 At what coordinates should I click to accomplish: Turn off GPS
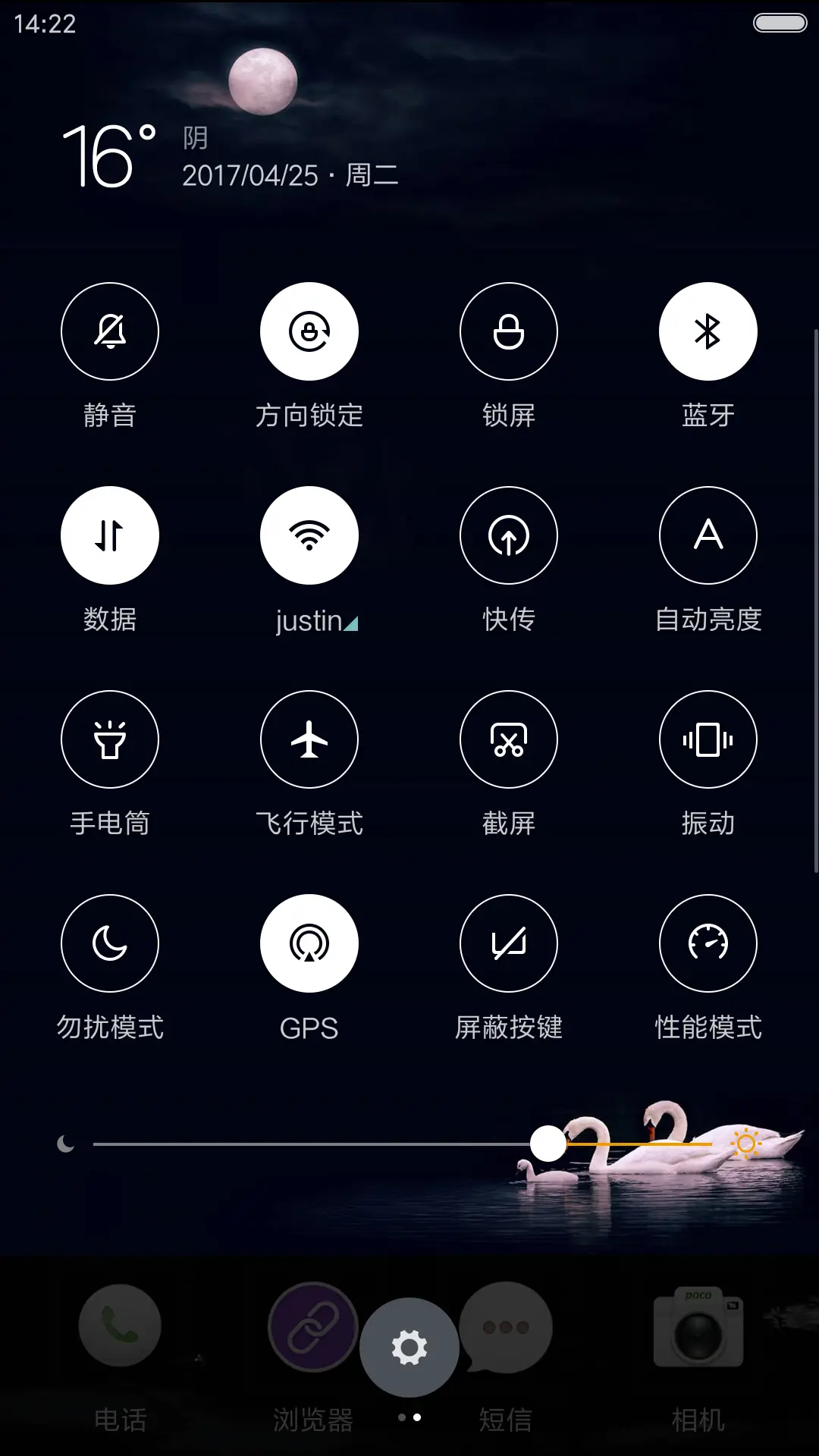tap(309, 943)
